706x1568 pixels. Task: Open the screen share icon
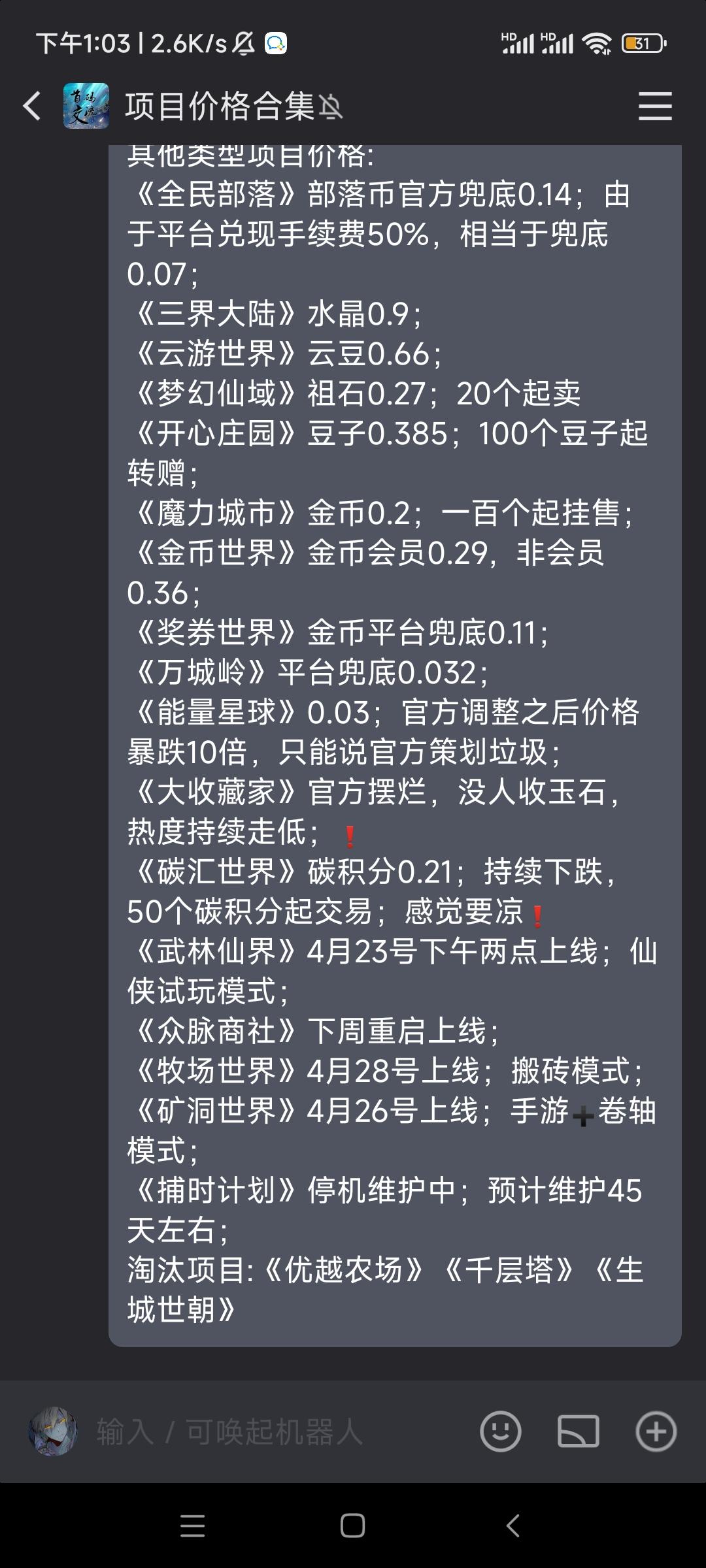click(579, 1431)
